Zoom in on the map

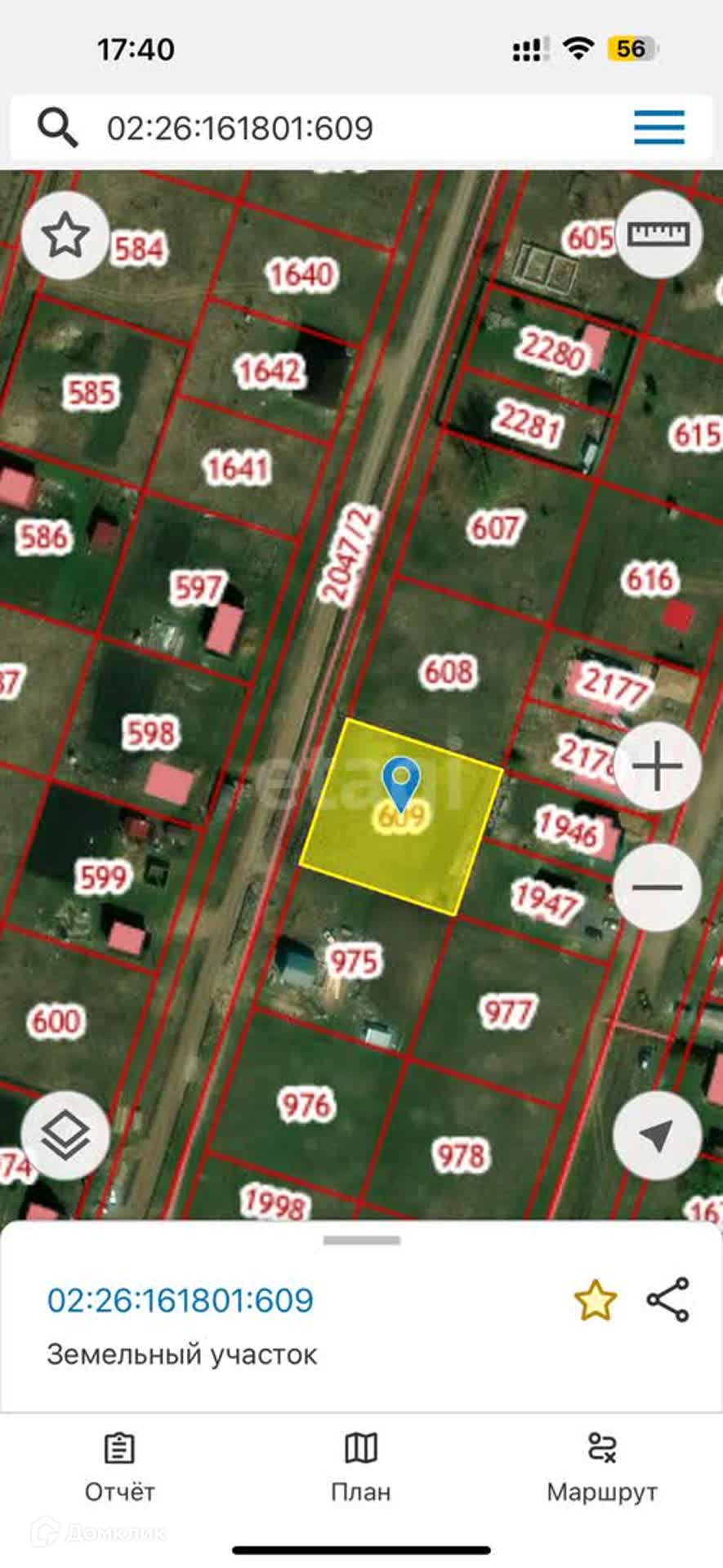click(x=658, y=766)
